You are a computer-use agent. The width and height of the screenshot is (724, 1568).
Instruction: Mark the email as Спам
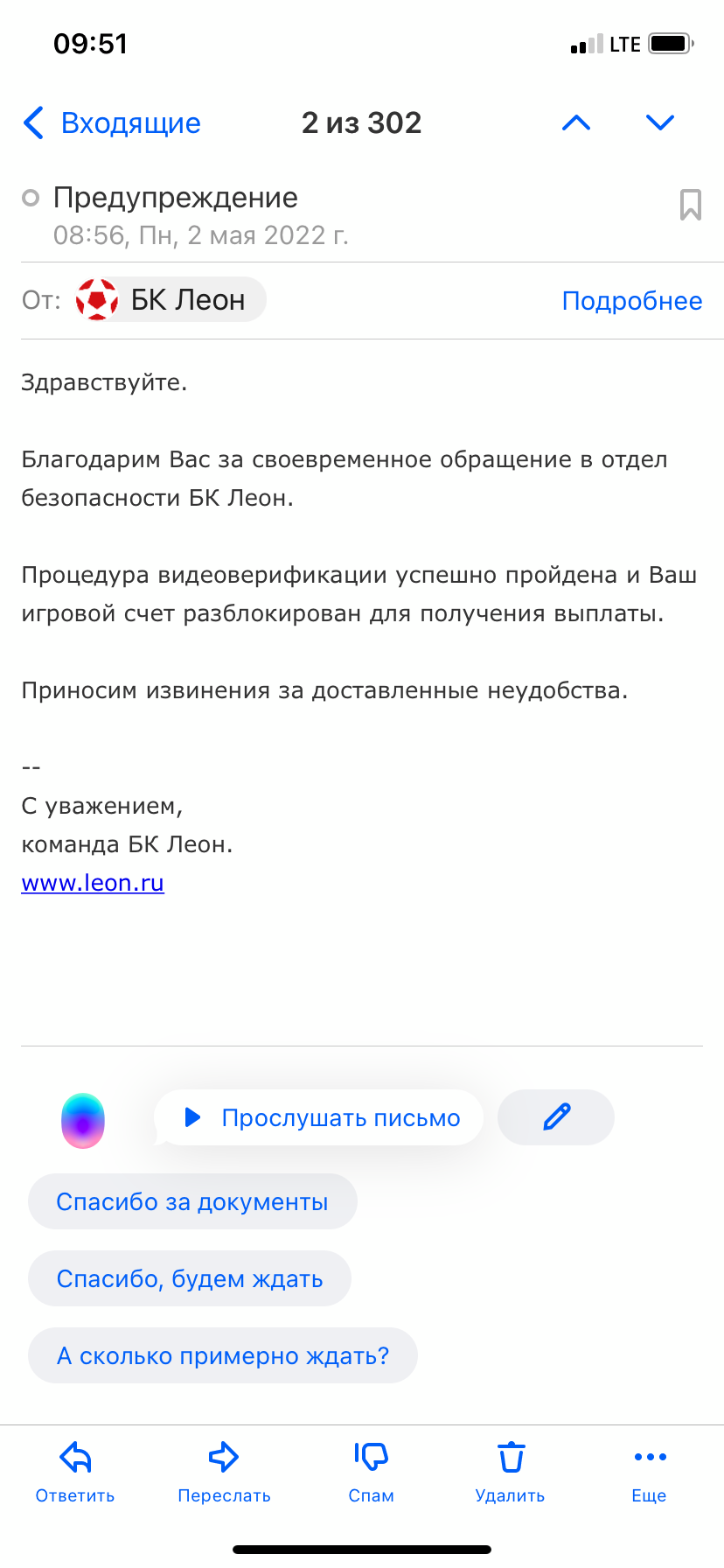click(x=372, y=1473)
